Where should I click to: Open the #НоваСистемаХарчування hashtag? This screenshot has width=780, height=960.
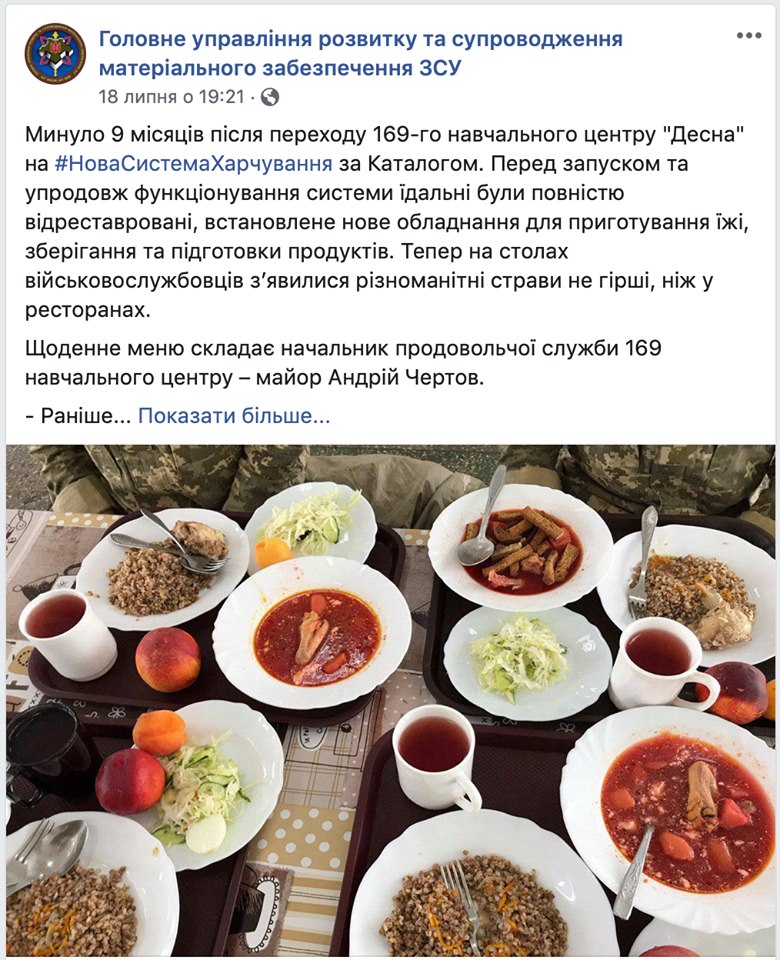pyautogui.click(x=193, y=164)
